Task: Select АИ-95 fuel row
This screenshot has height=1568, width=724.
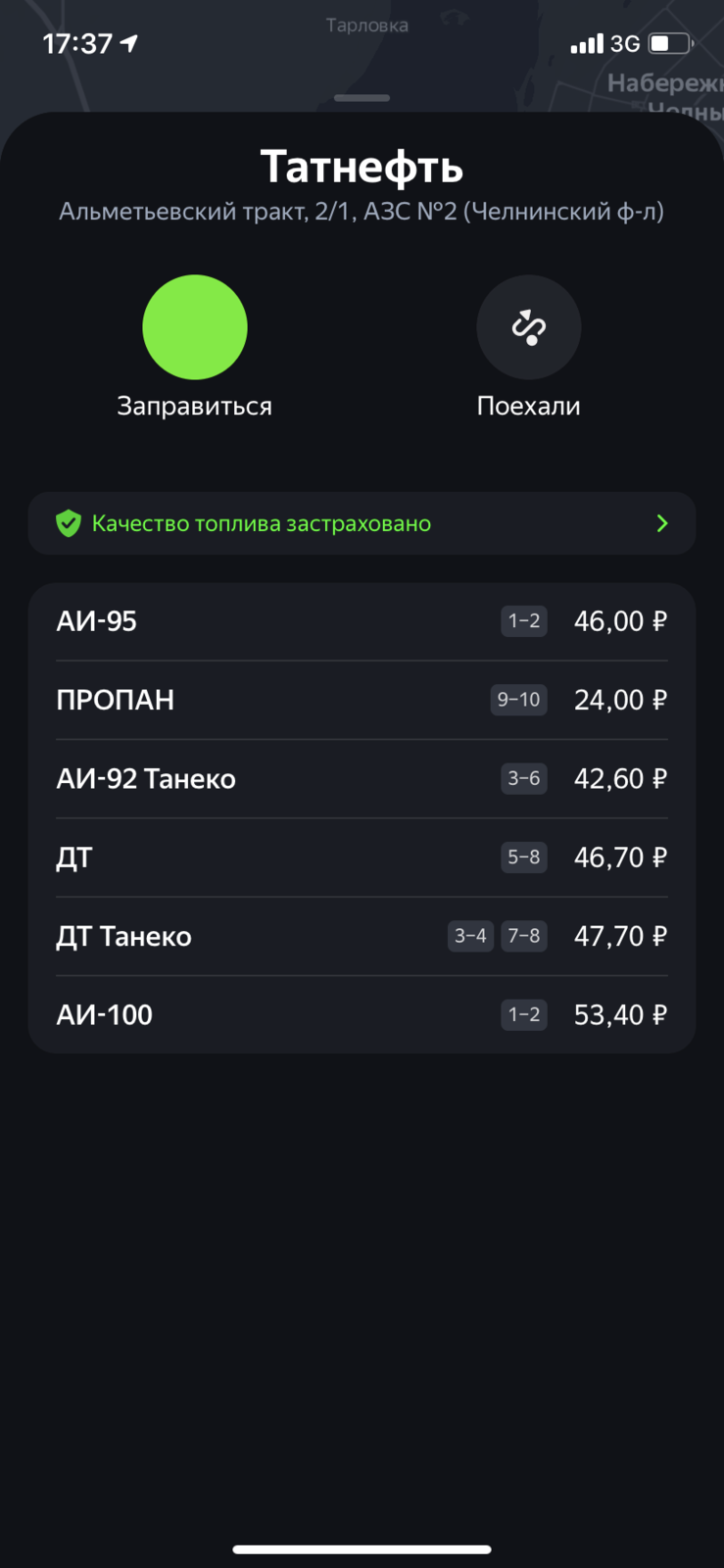Action: click(362, 621)
